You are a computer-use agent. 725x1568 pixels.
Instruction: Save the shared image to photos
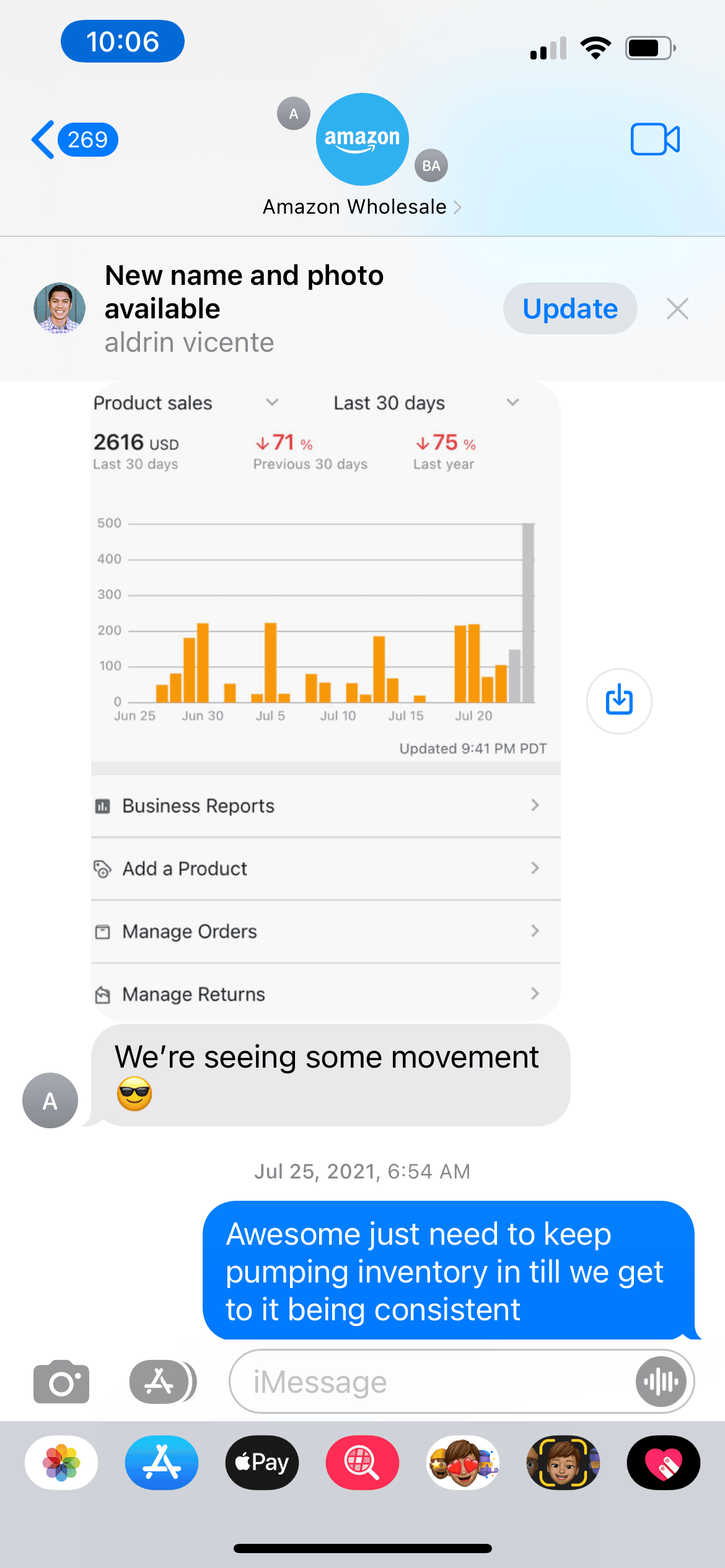(618, 701)
